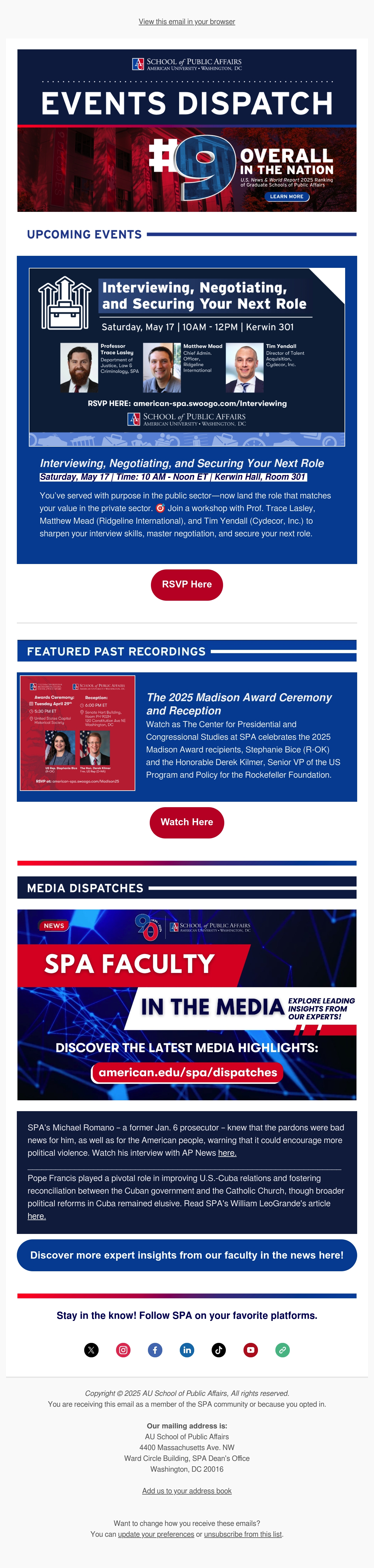The height and width of the screenshot is (1568, 374).
Task: Open update your preferences link
Action: 156,1535
